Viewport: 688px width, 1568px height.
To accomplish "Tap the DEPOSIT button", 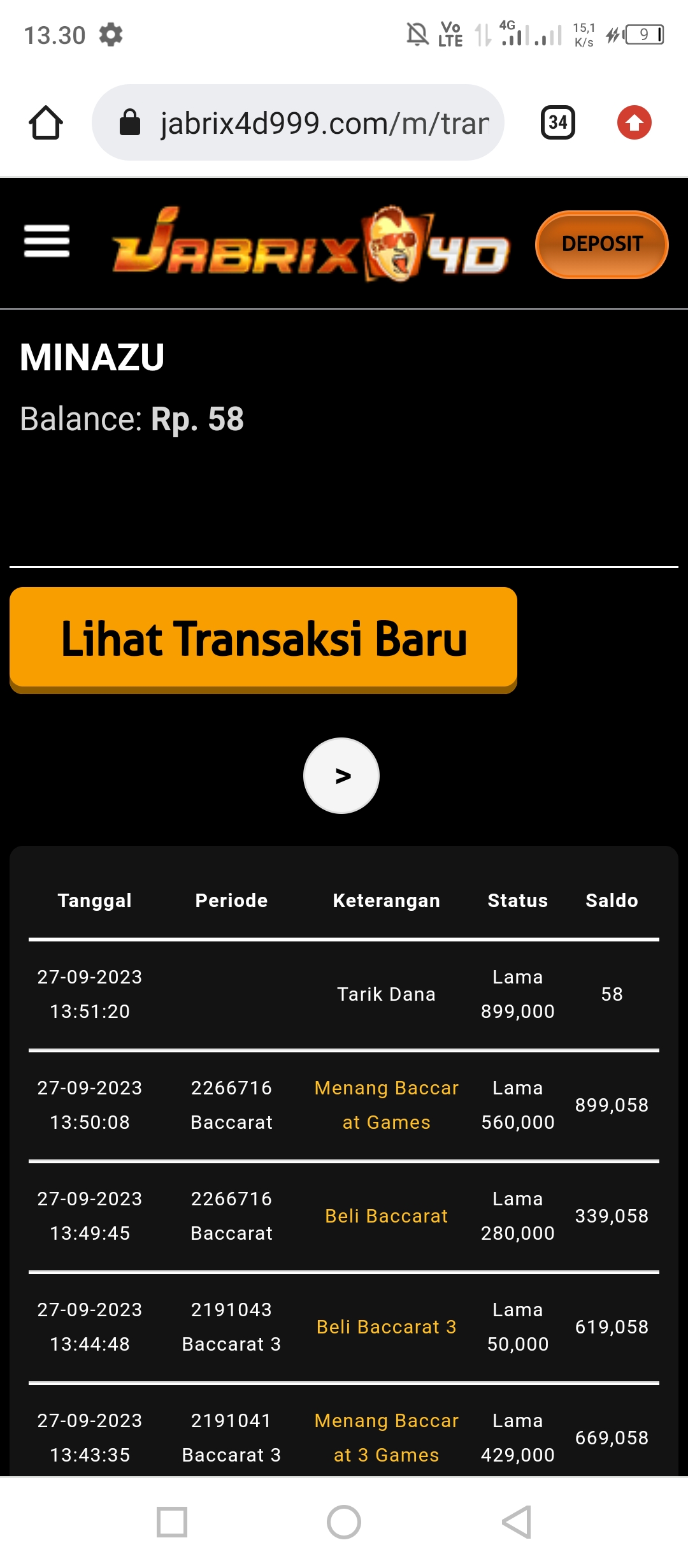I will tap(601, 244).
